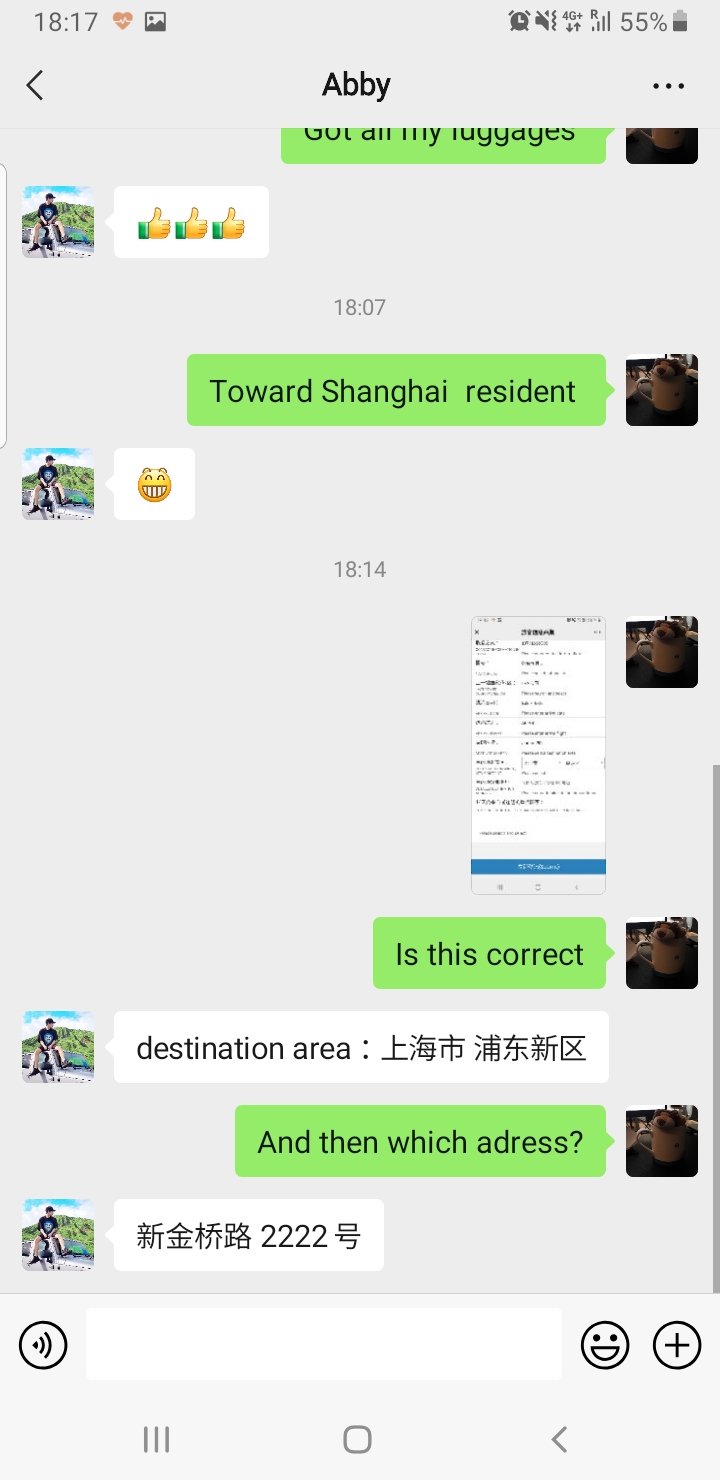This screenshot has width=720, height=1480.
Task: Go back to the chat list
Action: pyautogui.click(x=35, y=86)
